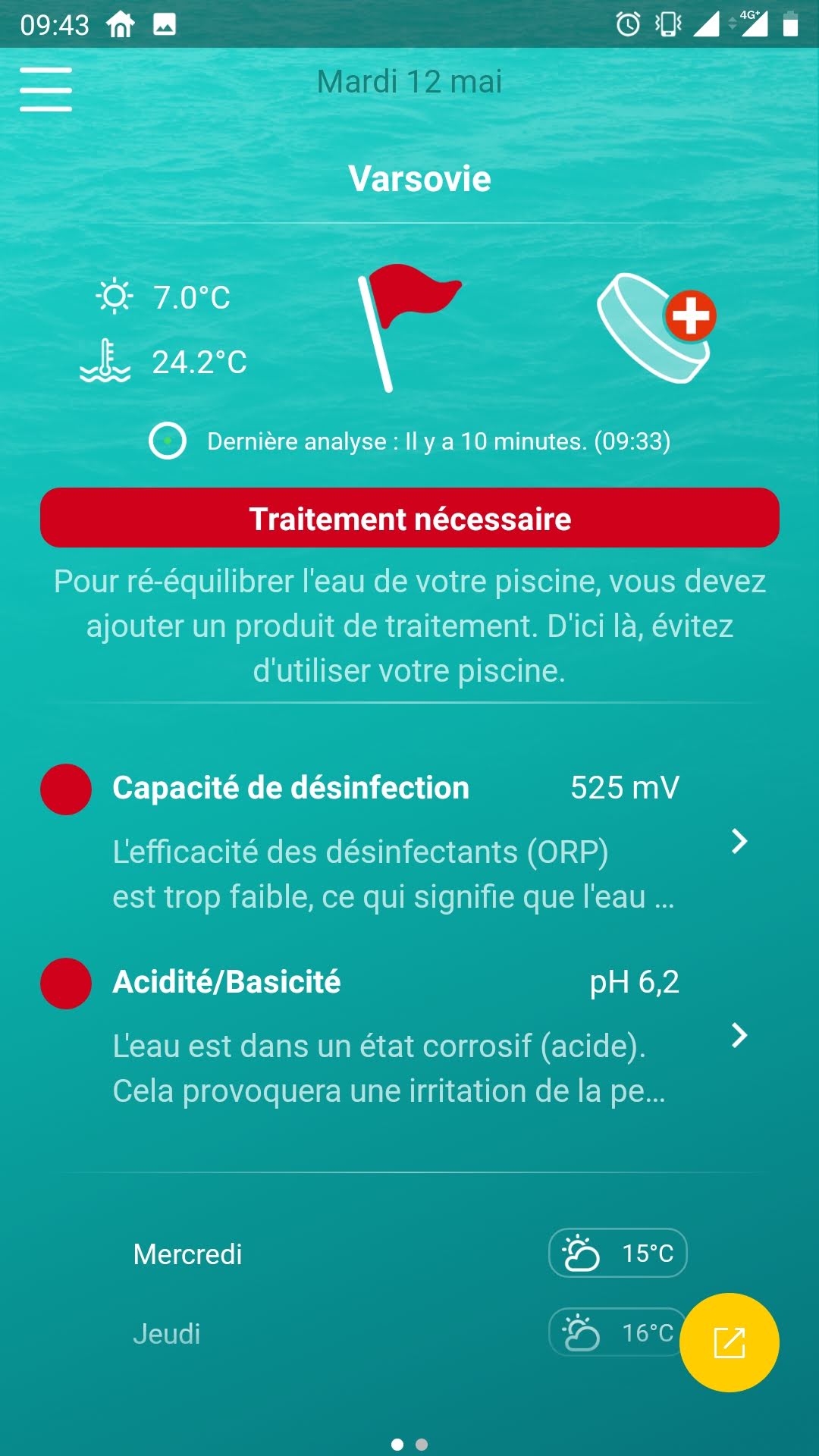The width and height of the screenshot is (819, 1456).
Task: Refresh the last analysis
Action: [x=168, y=441]
